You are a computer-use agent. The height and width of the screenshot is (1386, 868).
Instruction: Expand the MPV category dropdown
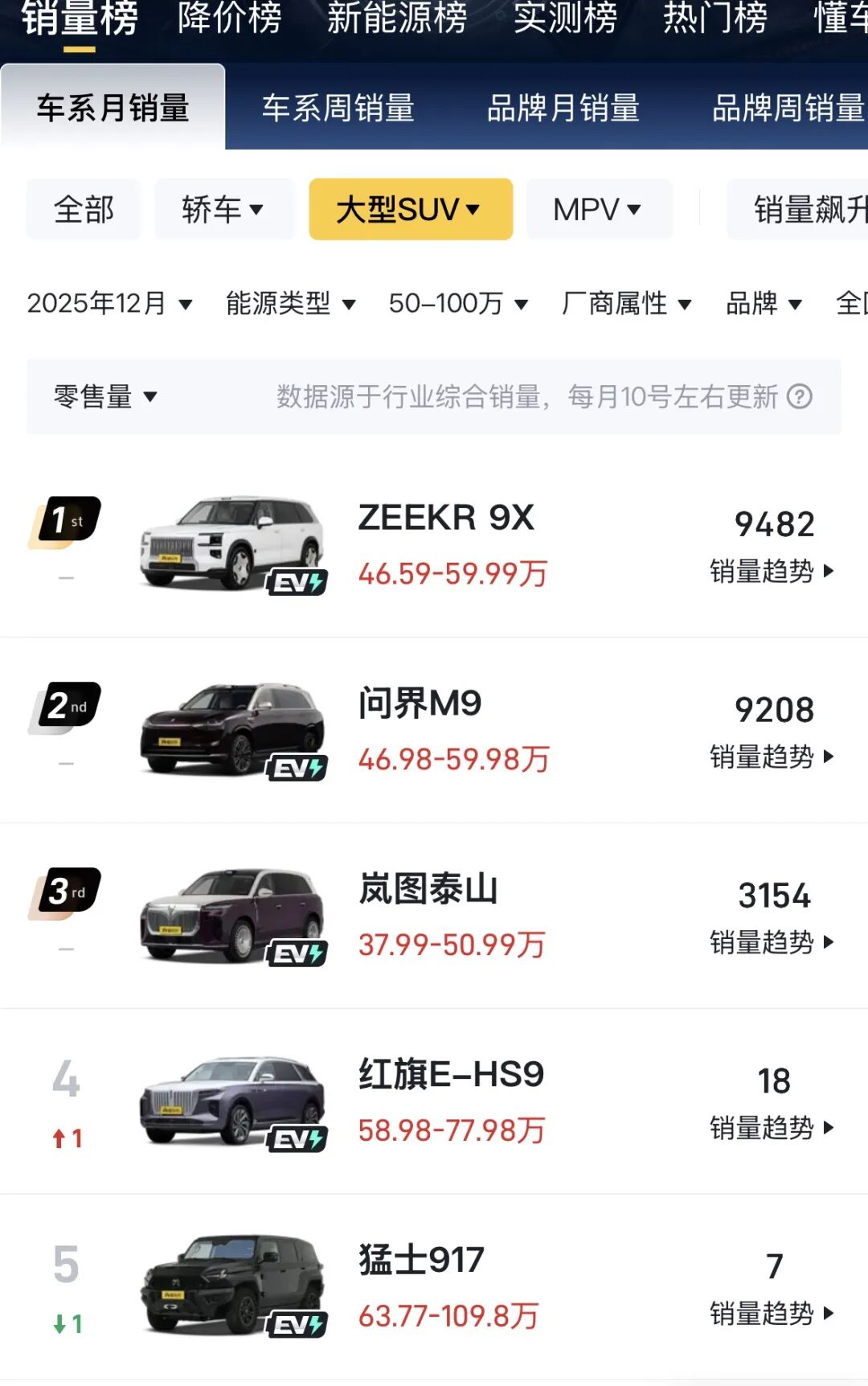[599, 210]
